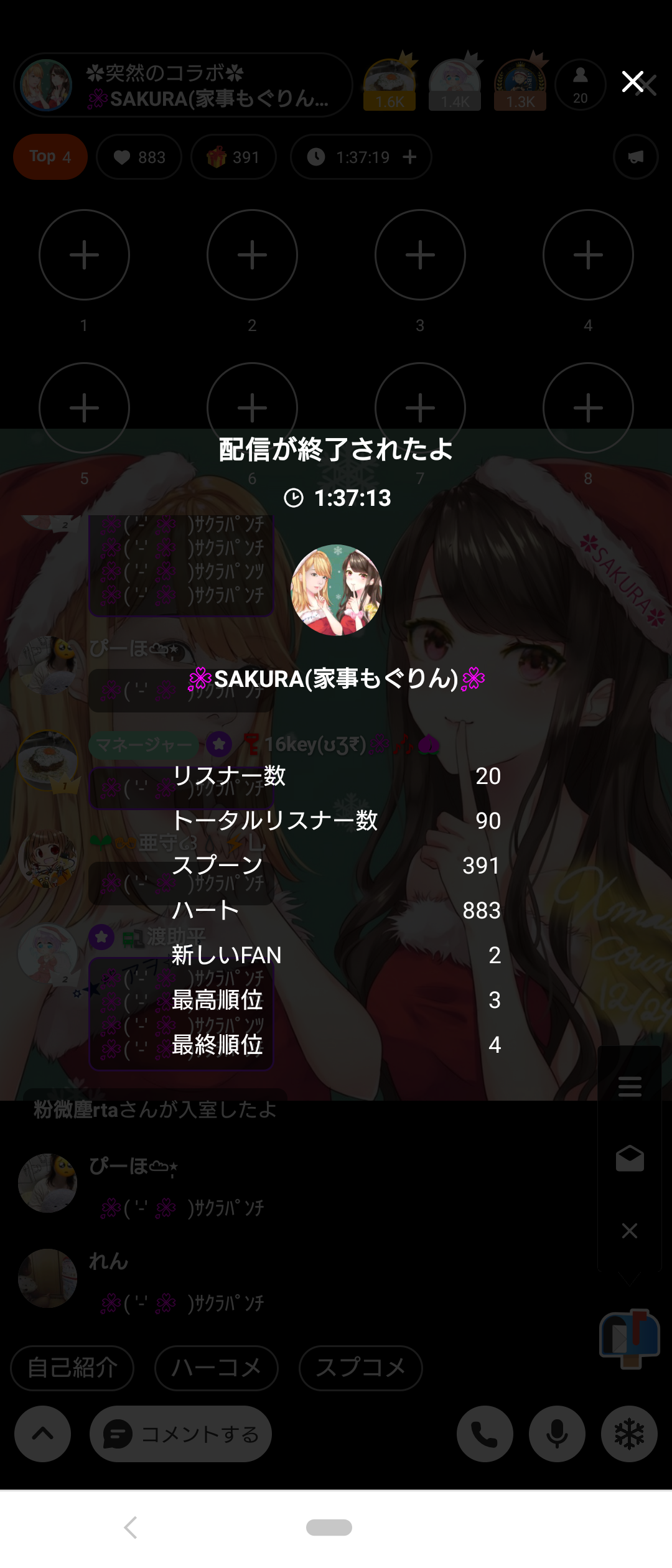Close the broadcast ended summary

(x=633, y=82)
